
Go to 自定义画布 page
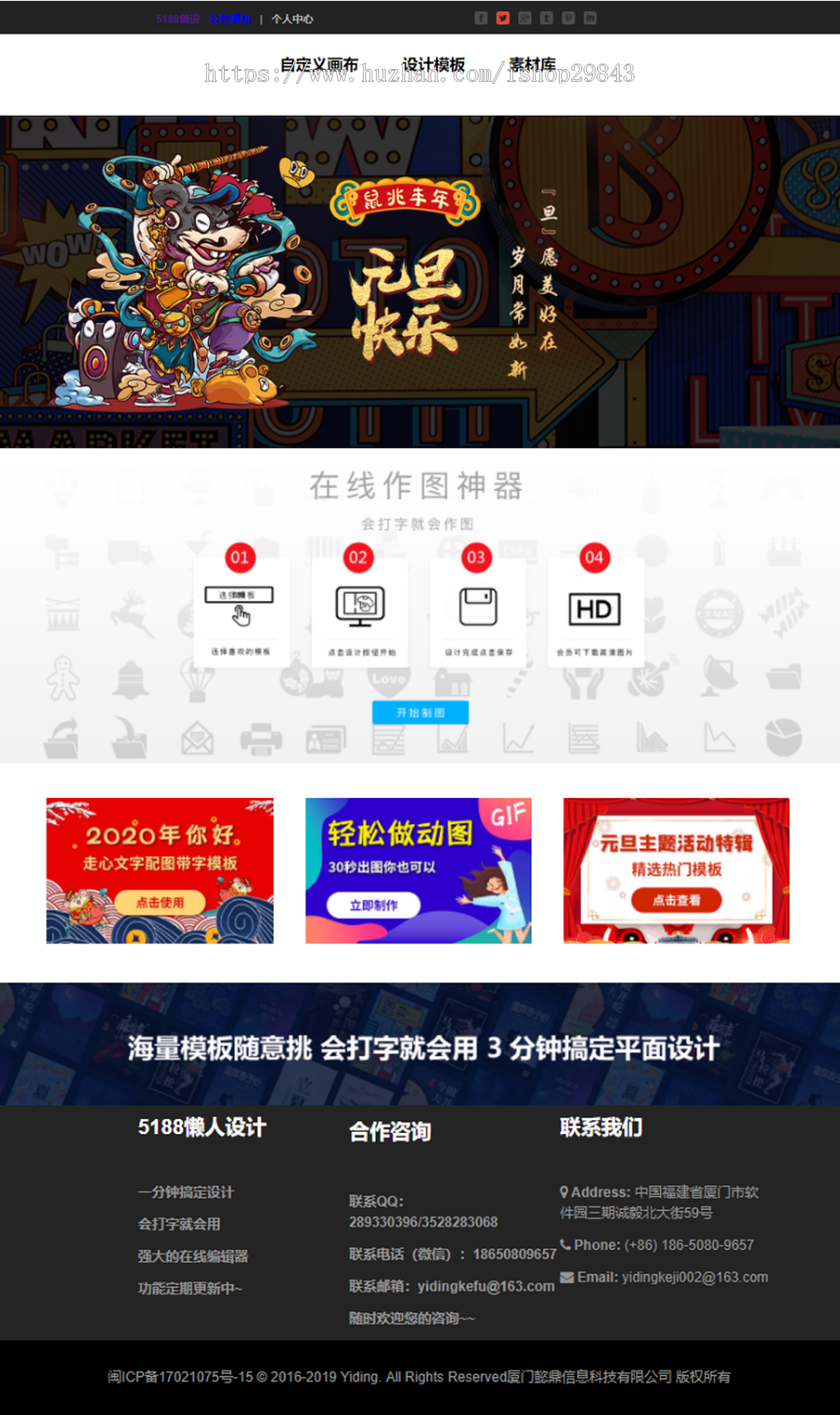click(x=319, y=64)
